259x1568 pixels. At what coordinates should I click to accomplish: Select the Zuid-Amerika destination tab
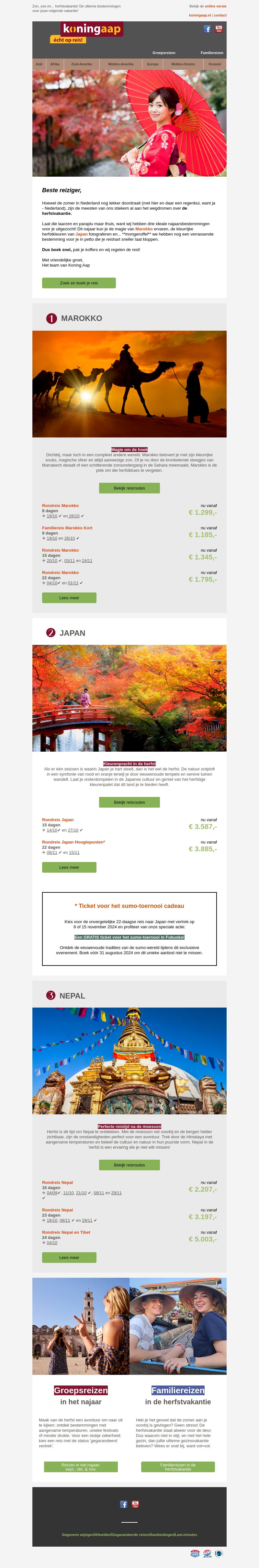click(82, 64)
